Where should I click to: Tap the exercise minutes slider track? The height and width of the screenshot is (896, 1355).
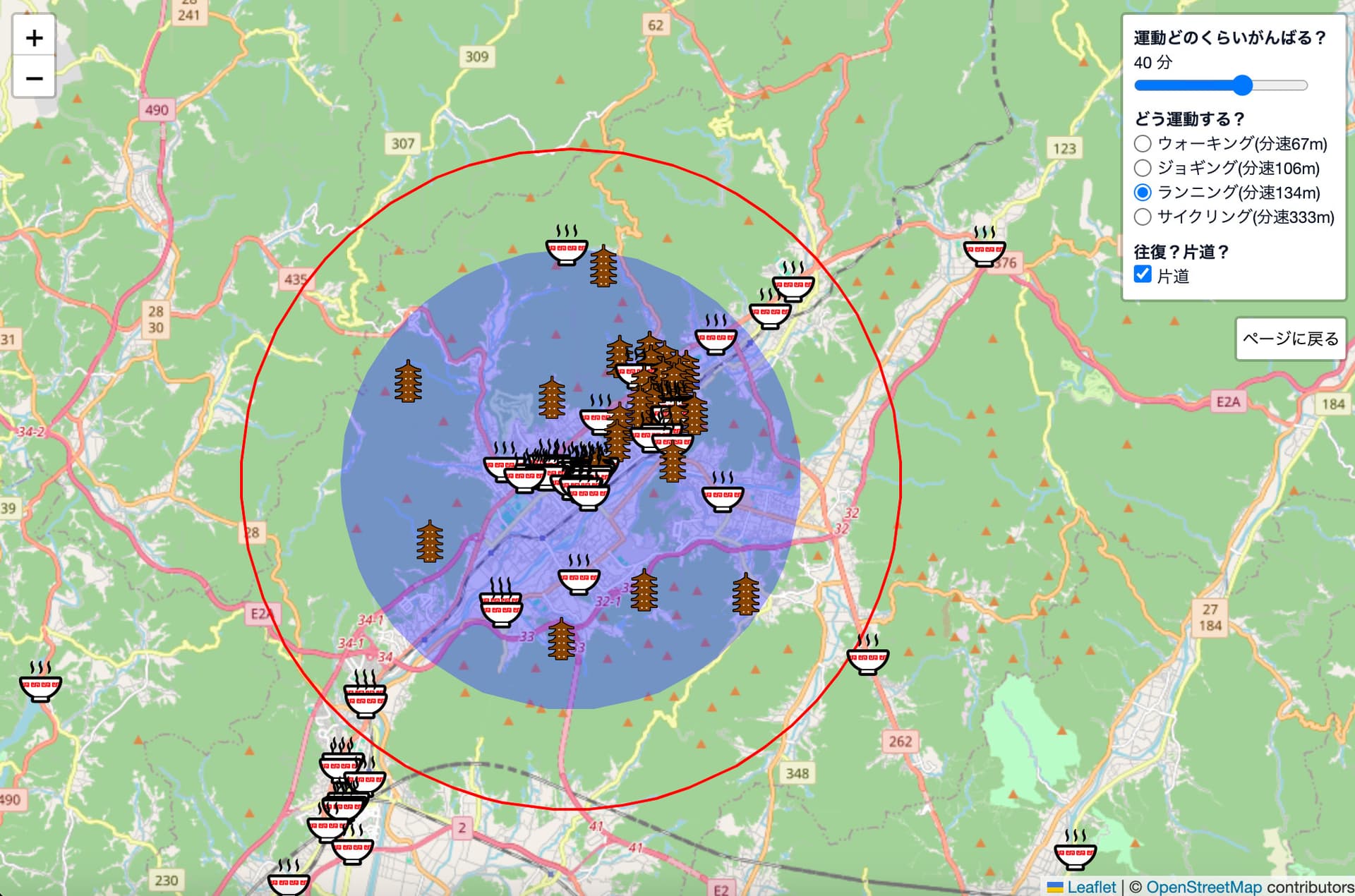(x=1221, y=85)
